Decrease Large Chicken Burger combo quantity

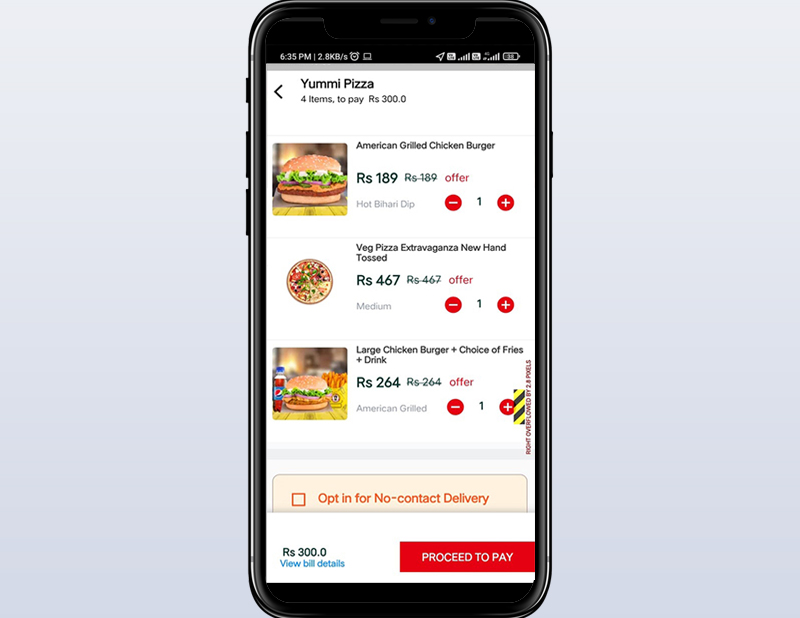455,407
